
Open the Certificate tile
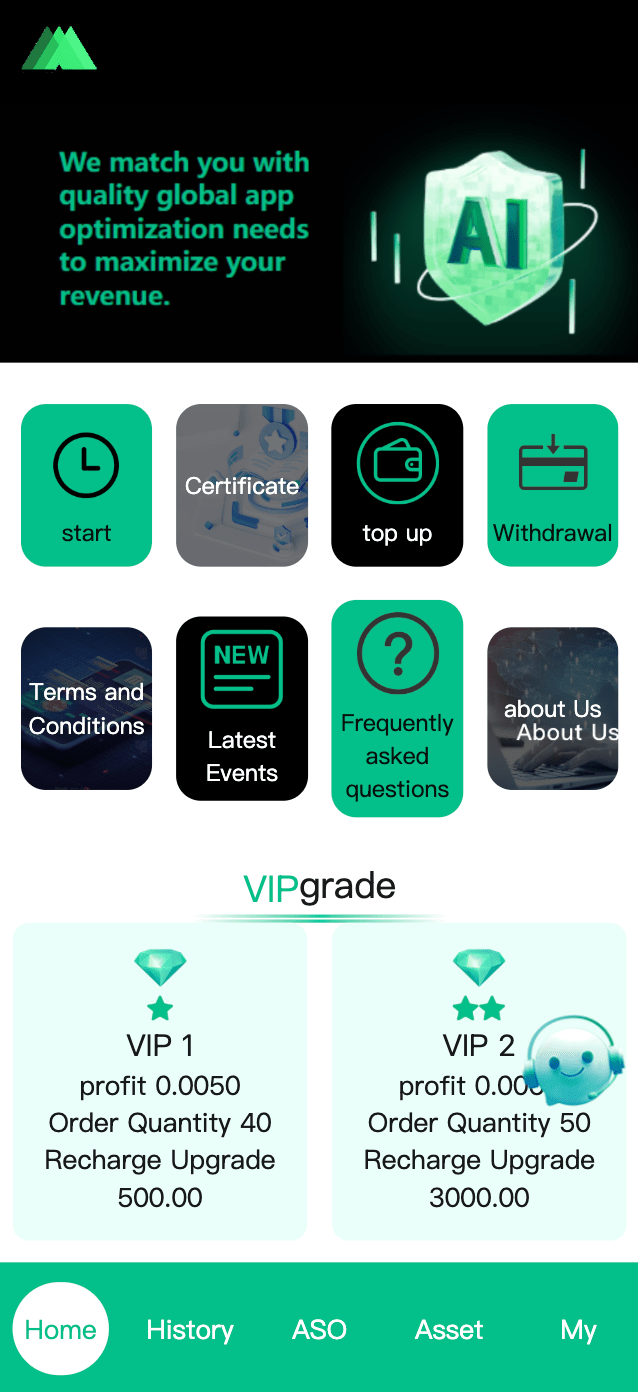coord(242,485)
